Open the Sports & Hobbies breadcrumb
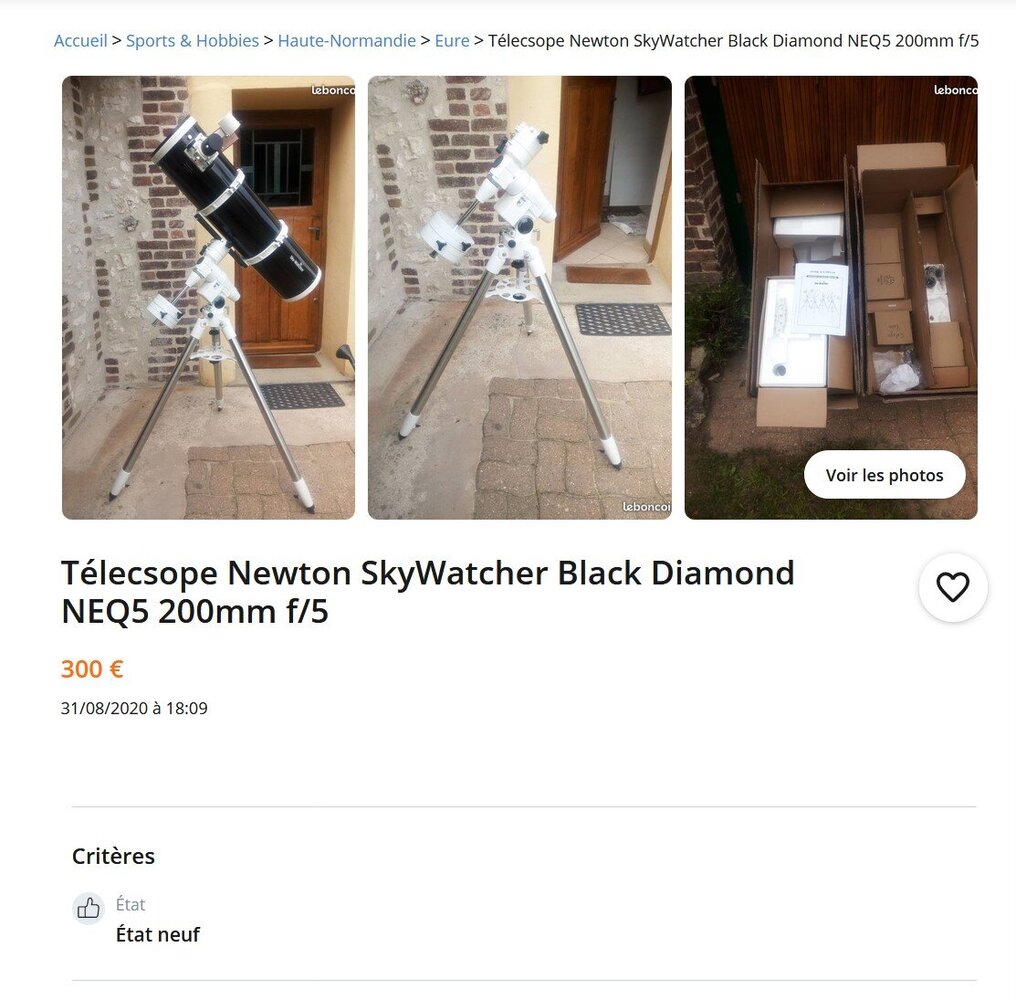1016x1000 pixels. 192,41
